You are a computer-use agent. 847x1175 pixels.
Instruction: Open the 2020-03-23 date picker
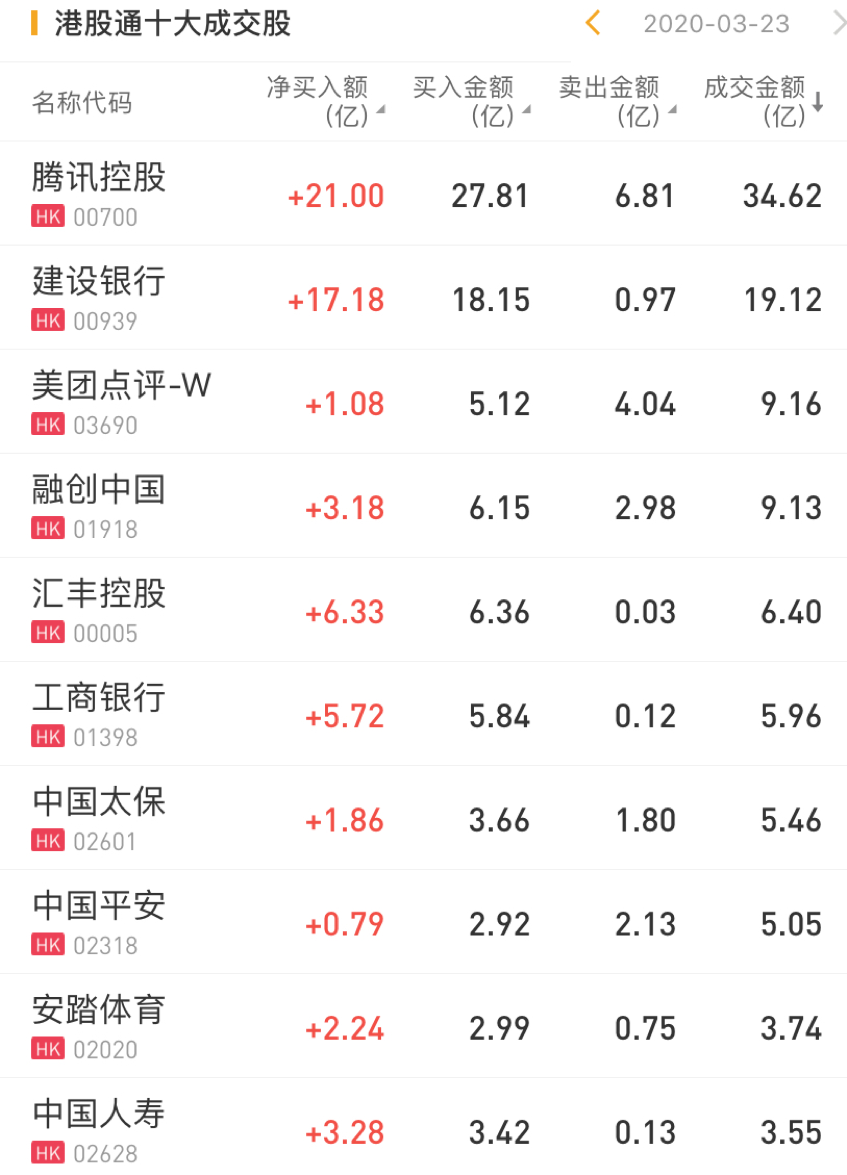click(716, 24)
